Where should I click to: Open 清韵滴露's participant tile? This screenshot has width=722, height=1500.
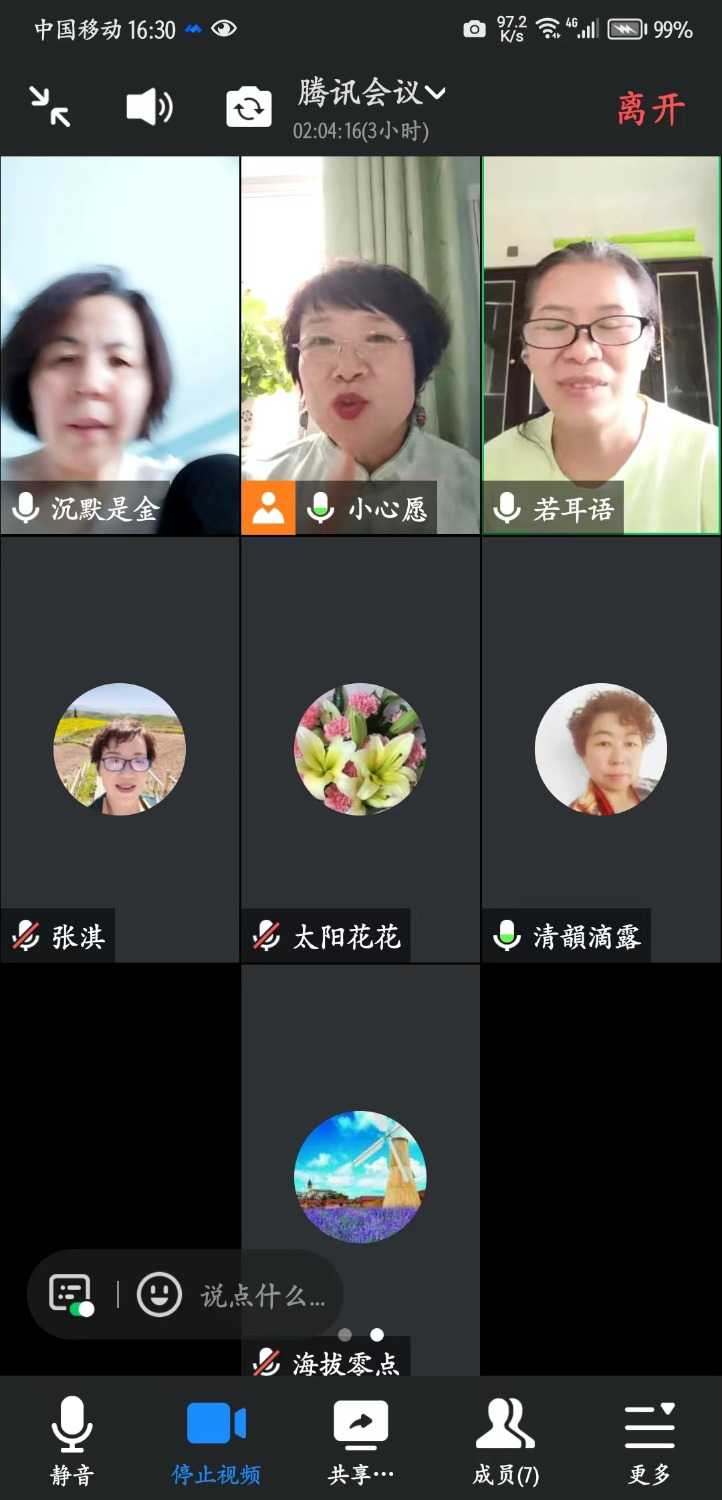coord(602,750)
